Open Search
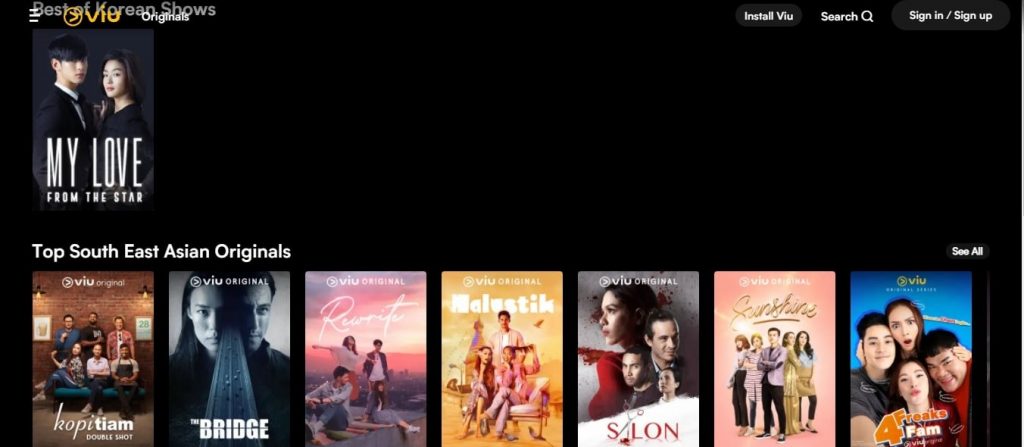The width and height of the screenshot is (1024, 447). pos(847,16)
